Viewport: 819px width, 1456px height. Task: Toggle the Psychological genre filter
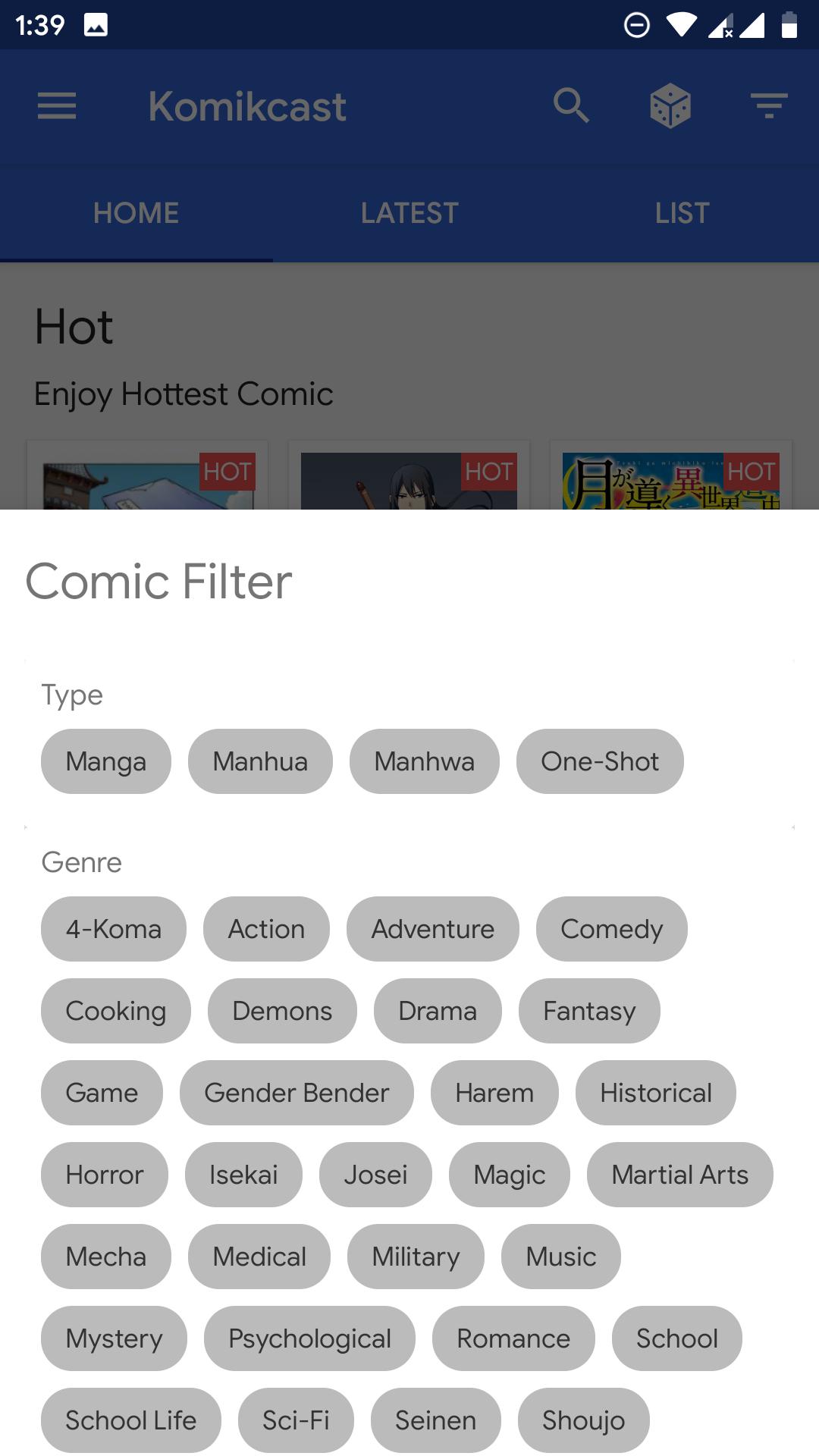point(310,1338)
